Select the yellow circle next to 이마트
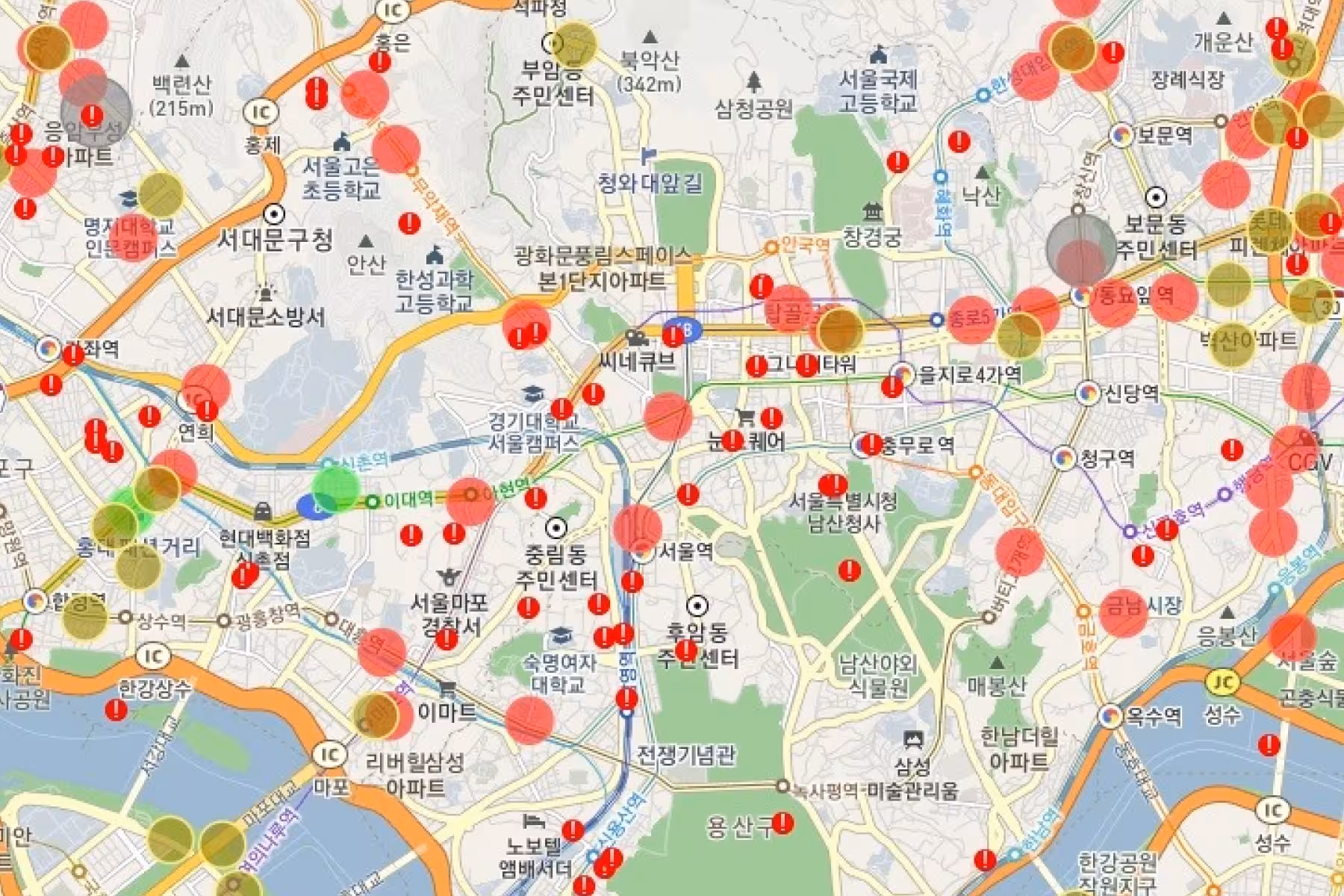 point(375,715)
